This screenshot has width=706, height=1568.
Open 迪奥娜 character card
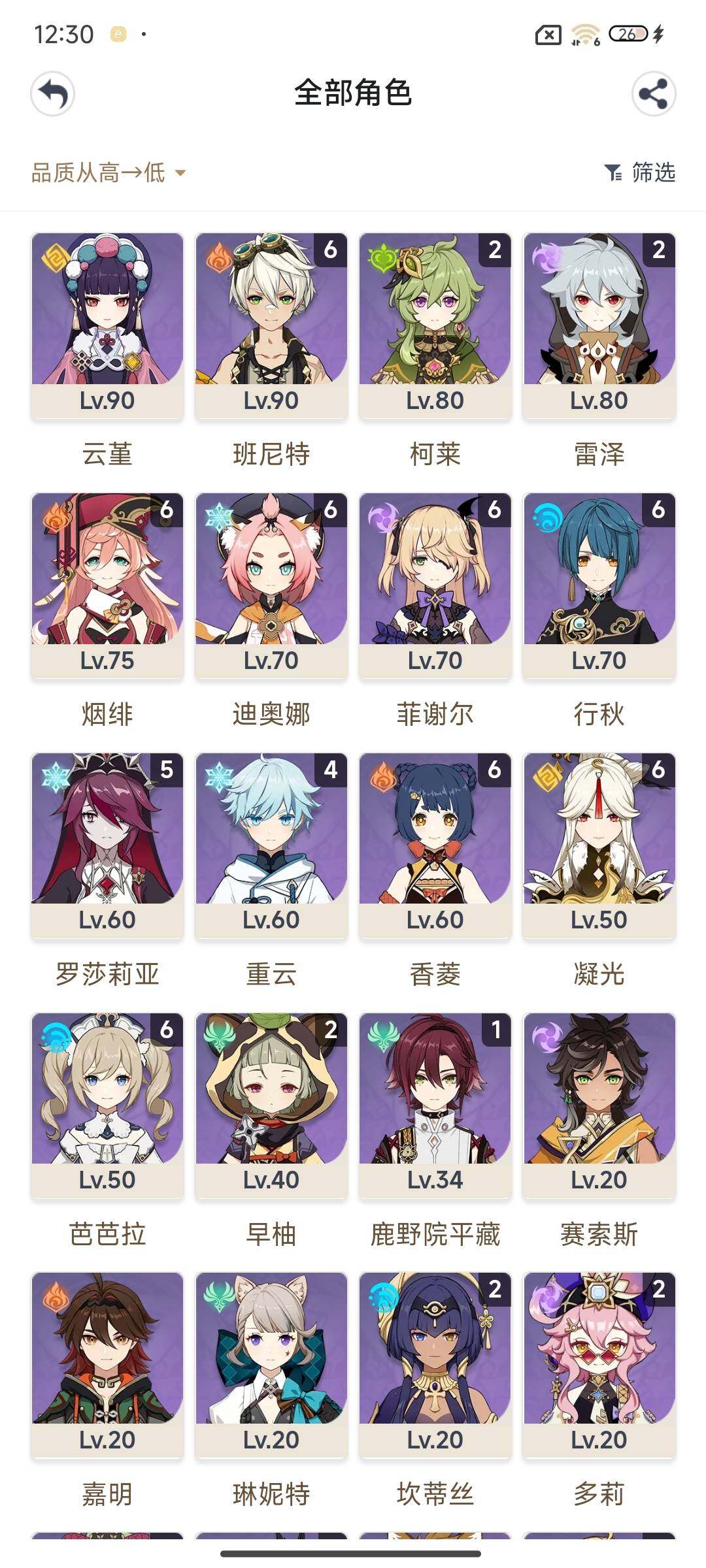pyautogui.click(x=271, y=585)
